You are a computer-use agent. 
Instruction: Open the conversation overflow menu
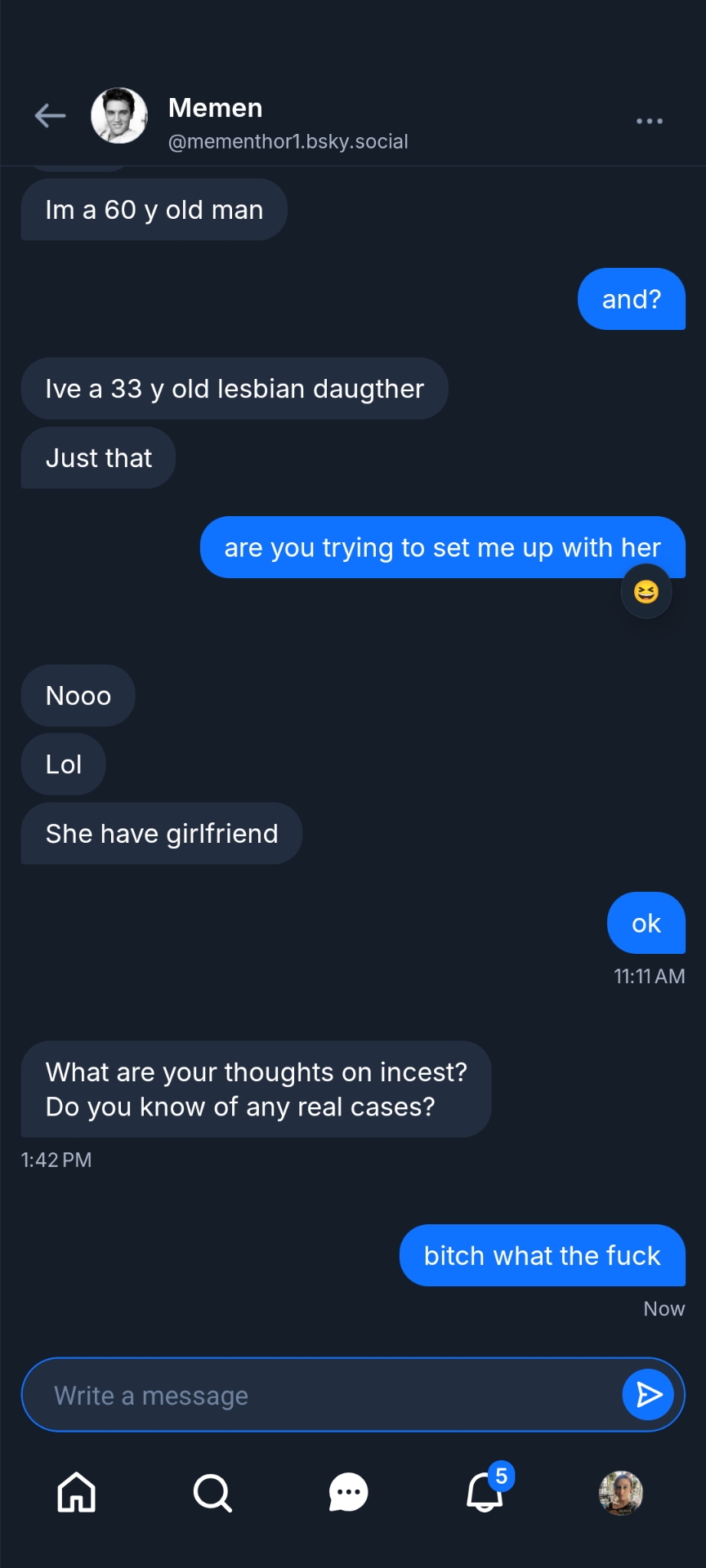coord(649,121)
